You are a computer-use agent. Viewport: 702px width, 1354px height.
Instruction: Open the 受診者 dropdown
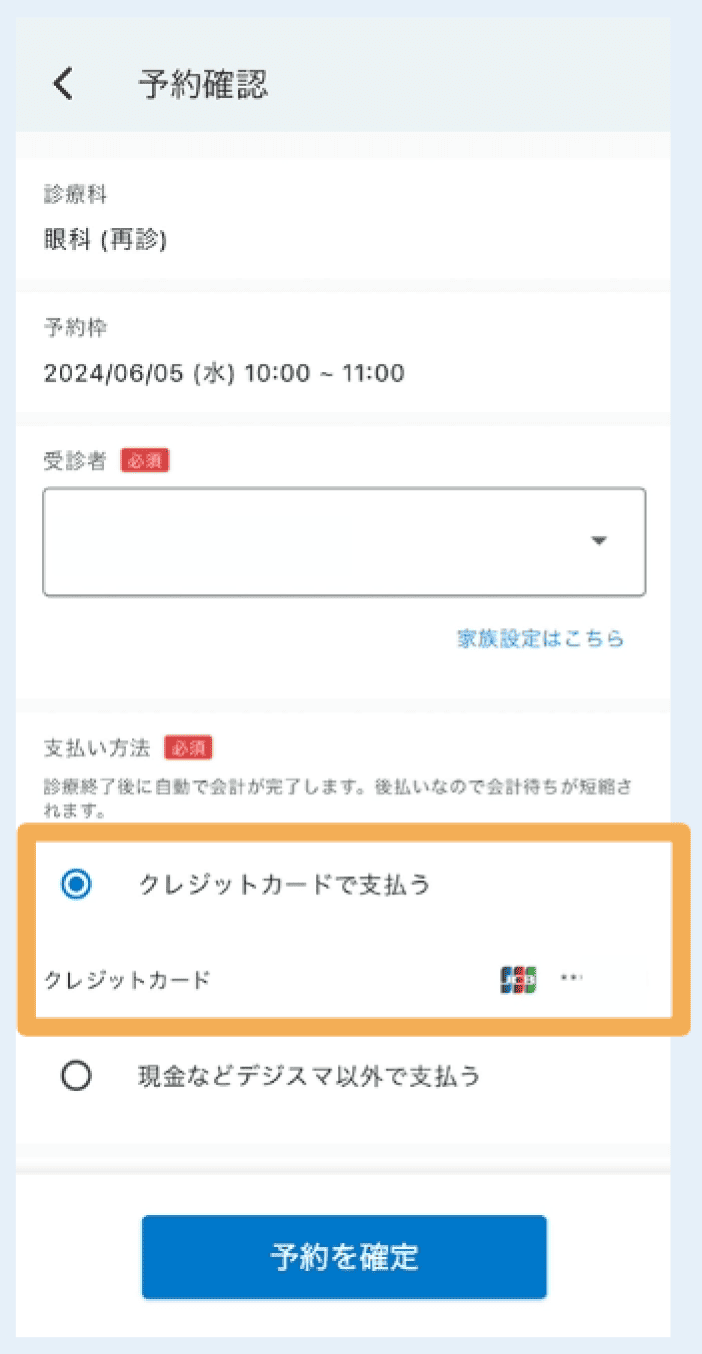pyautogui.click(x=344, y=541)
